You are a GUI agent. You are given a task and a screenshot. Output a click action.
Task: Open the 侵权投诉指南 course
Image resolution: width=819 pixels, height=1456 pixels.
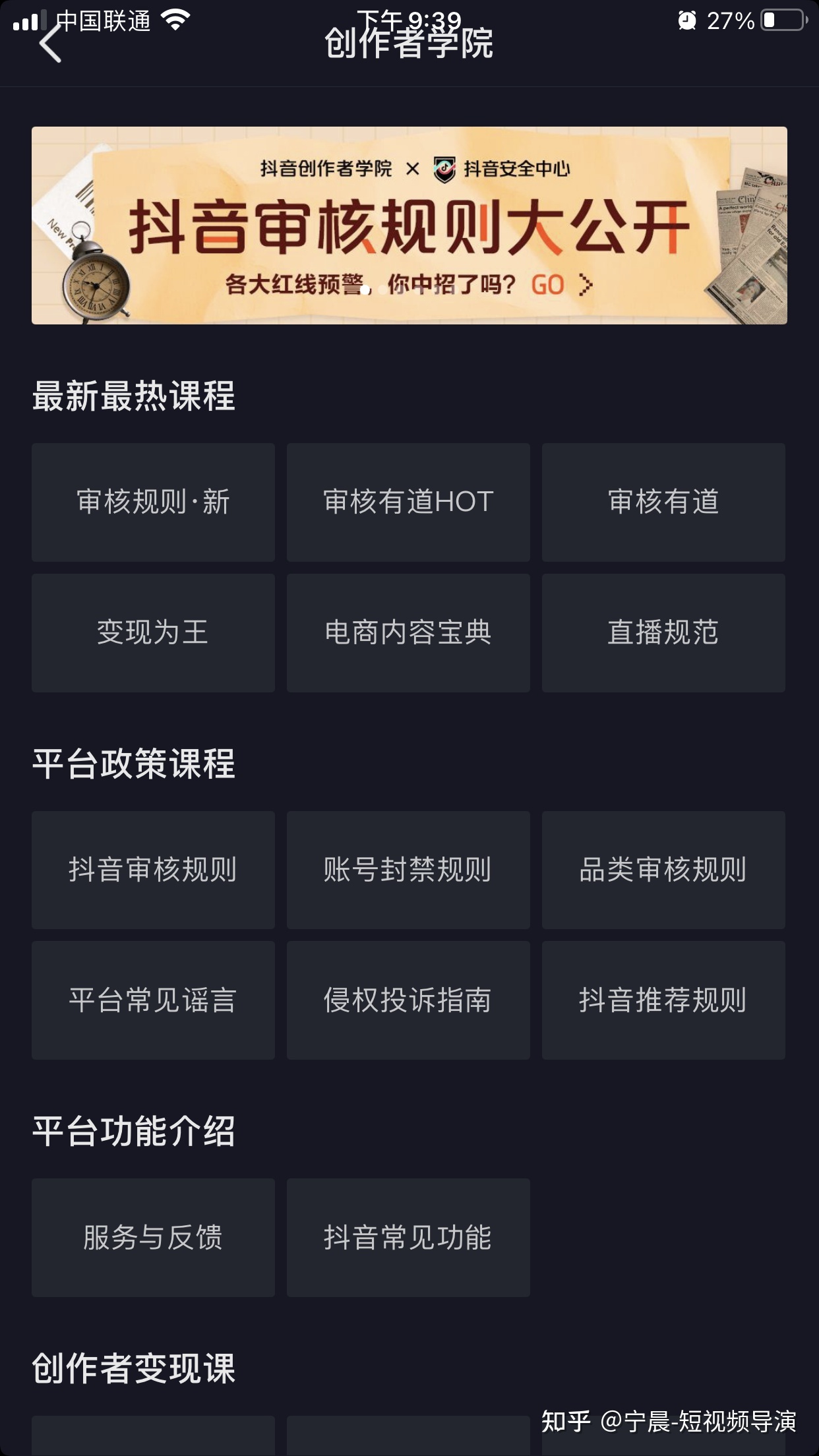(408, 1000)
